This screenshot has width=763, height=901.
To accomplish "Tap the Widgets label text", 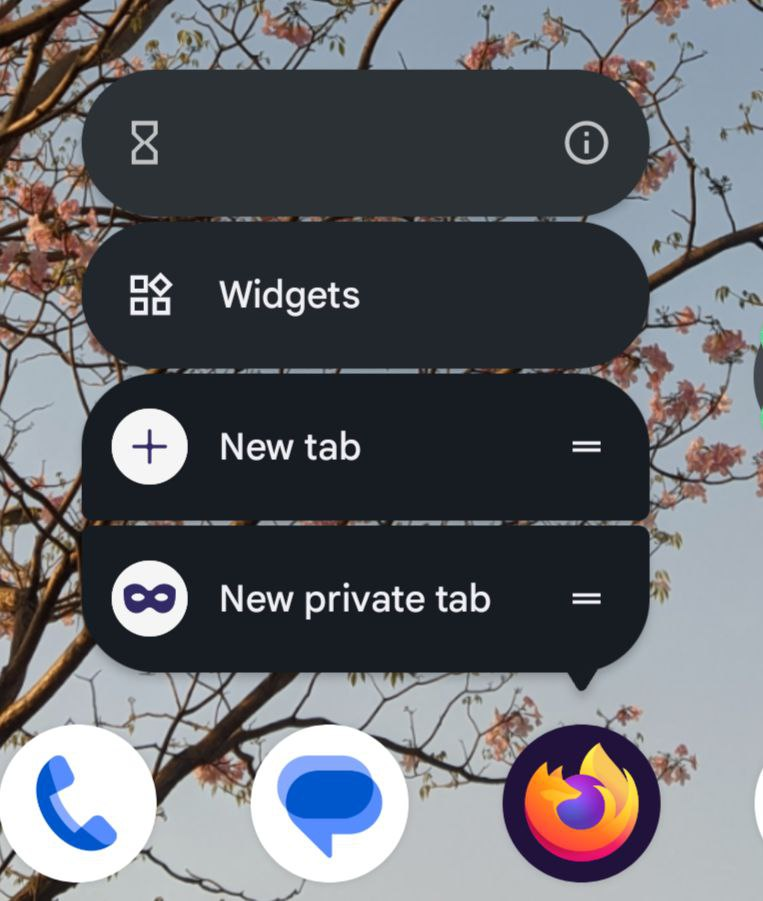I will pos(289,293).
